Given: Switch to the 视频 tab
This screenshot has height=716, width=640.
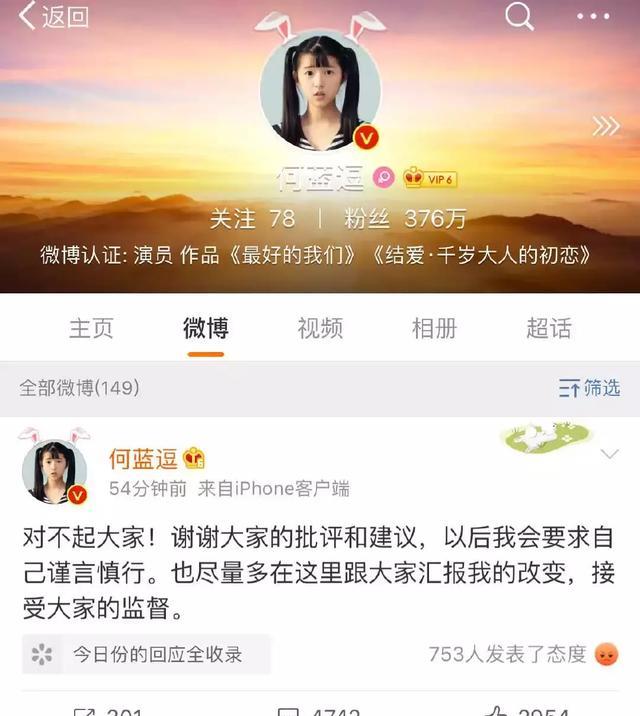Looking at the screenshot, I should 320,328.
